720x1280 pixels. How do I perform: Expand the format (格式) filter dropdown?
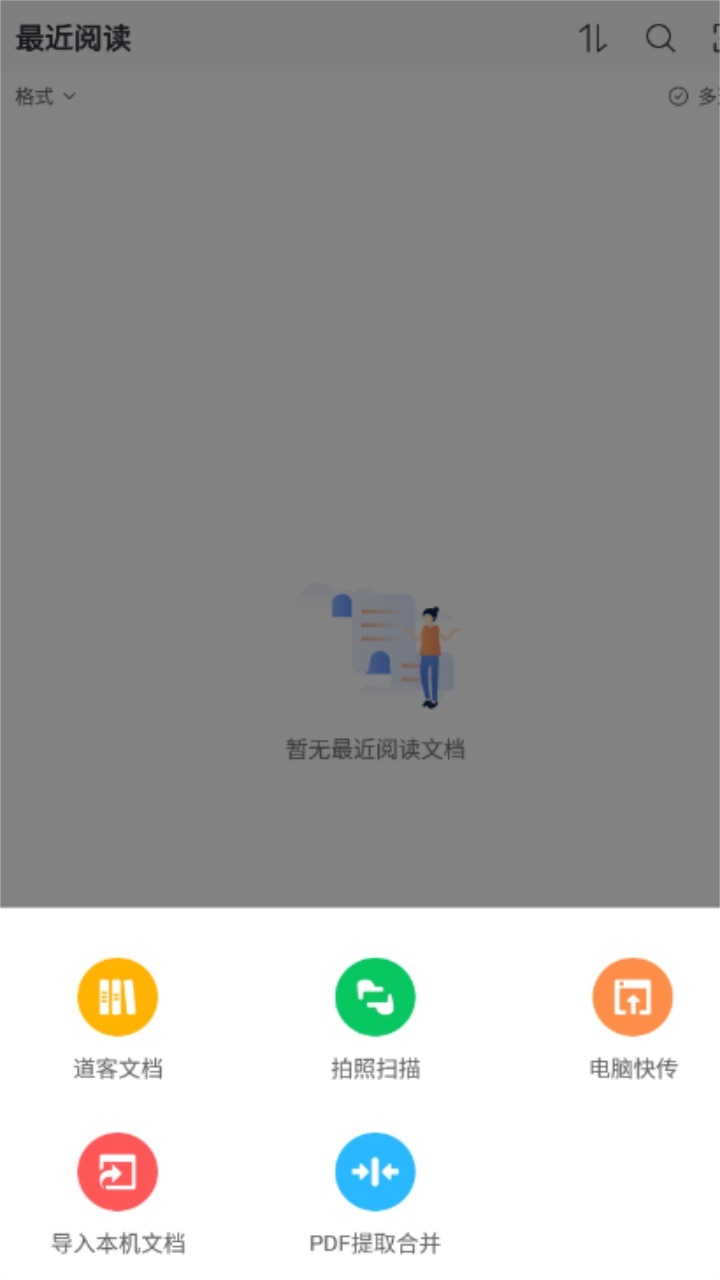coord(44,96)
